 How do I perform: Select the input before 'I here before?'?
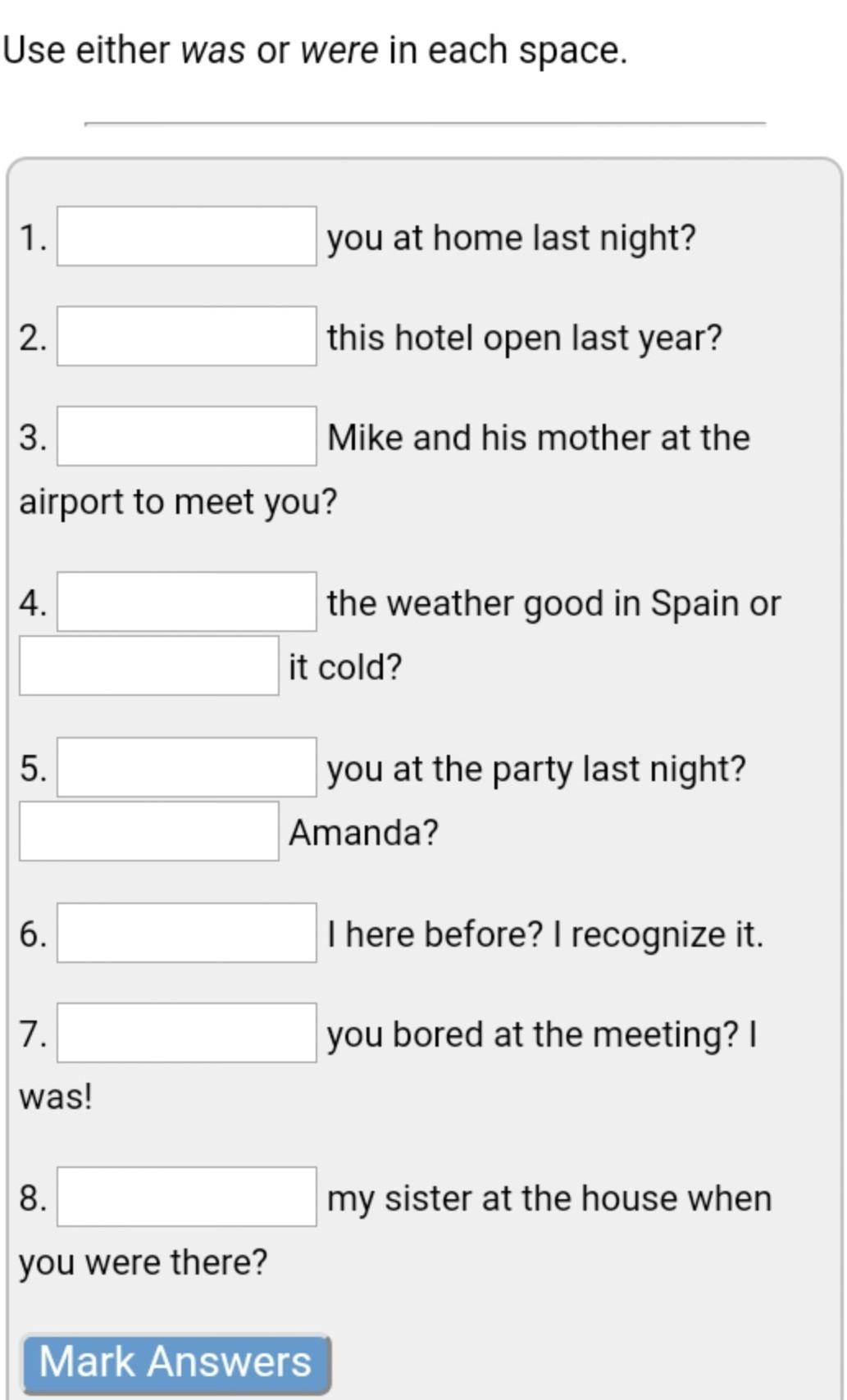pos(186,933)
